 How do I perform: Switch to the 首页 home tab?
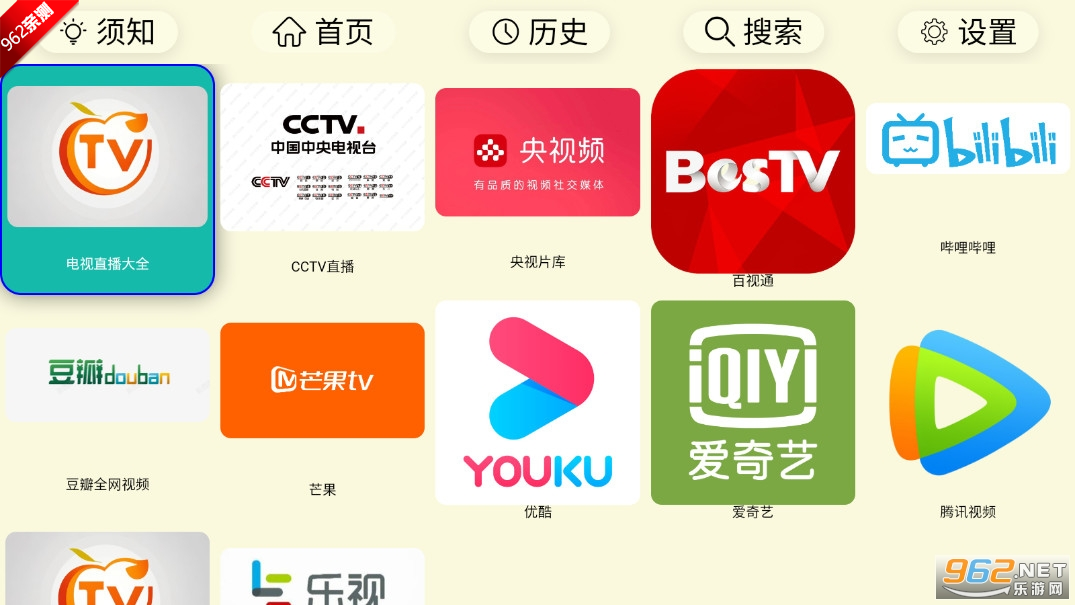click(323, 32)
